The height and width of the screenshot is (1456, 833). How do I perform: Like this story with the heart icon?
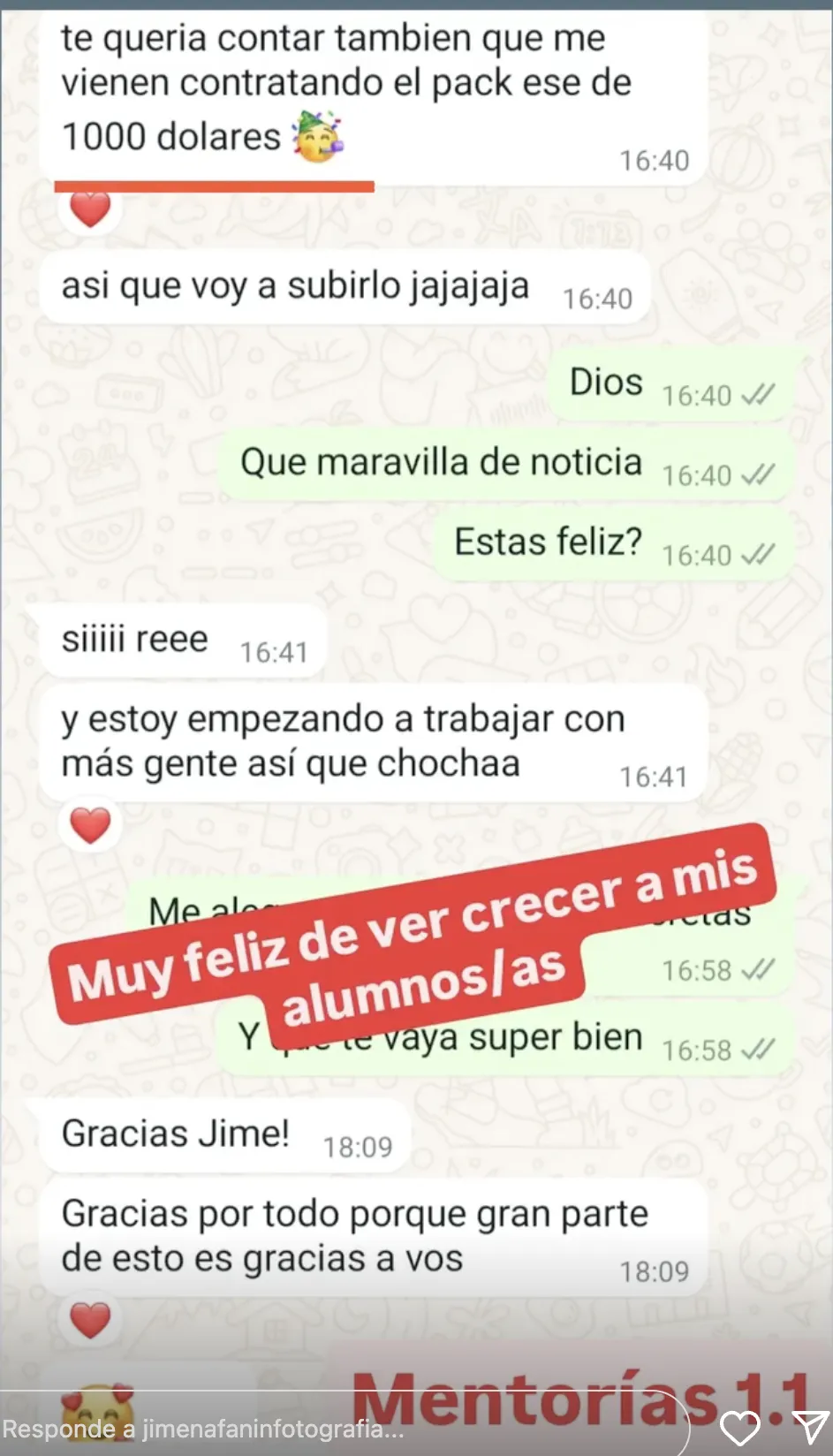point(738,1427)
